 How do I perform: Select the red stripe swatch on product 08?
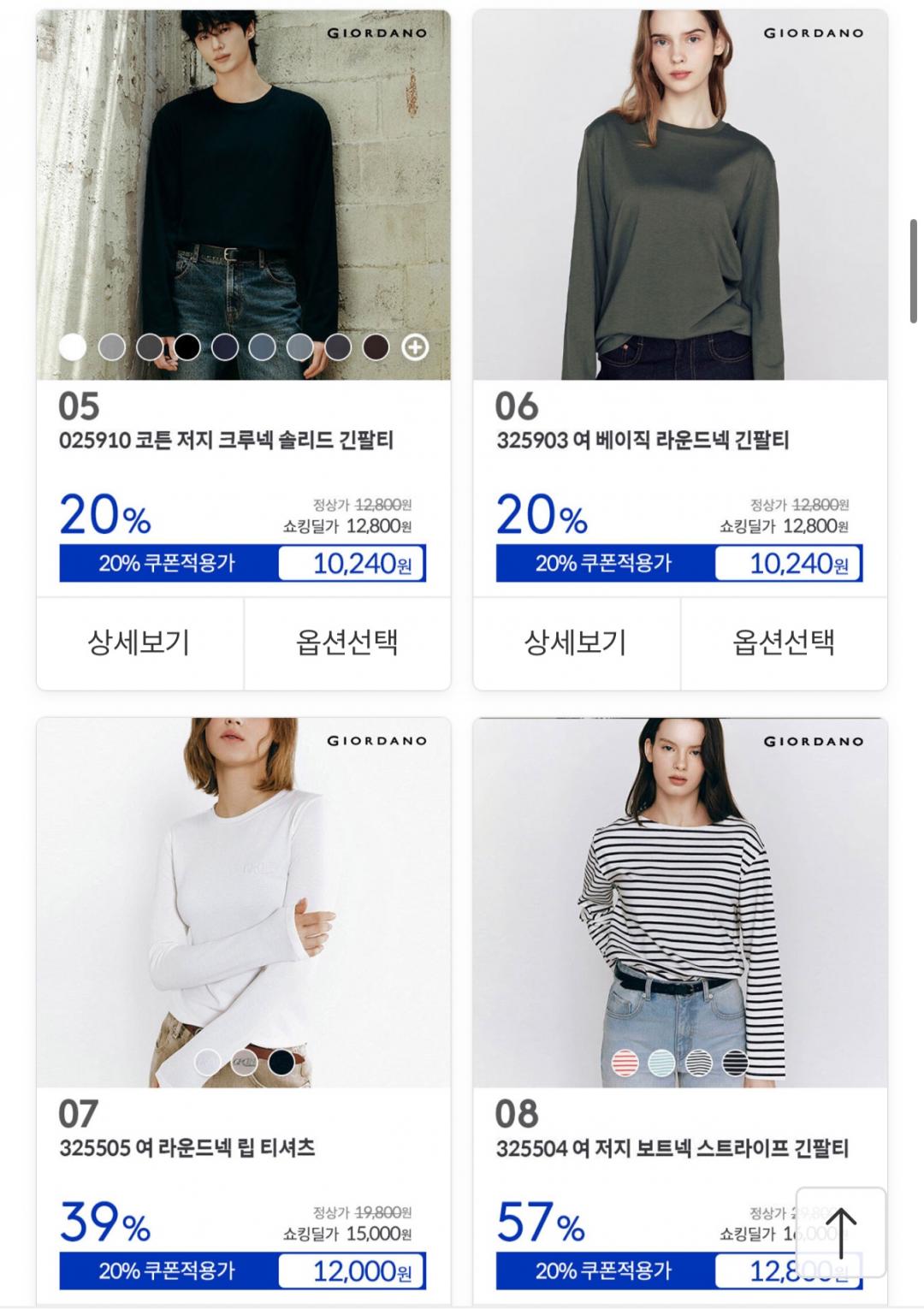(x=625, y=1063)
